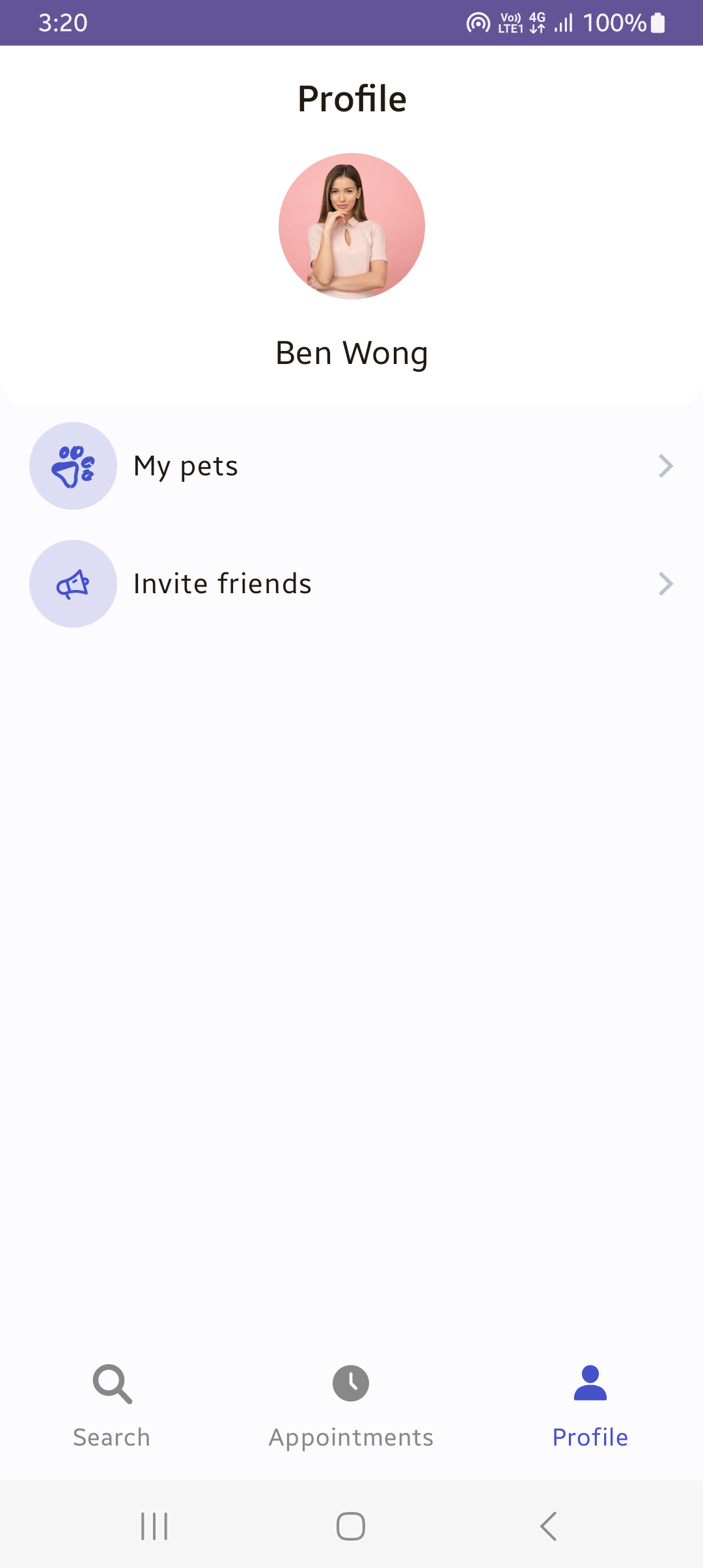Click the name Ben Wong
703x1568 pixels.
(x=351, y=352)
